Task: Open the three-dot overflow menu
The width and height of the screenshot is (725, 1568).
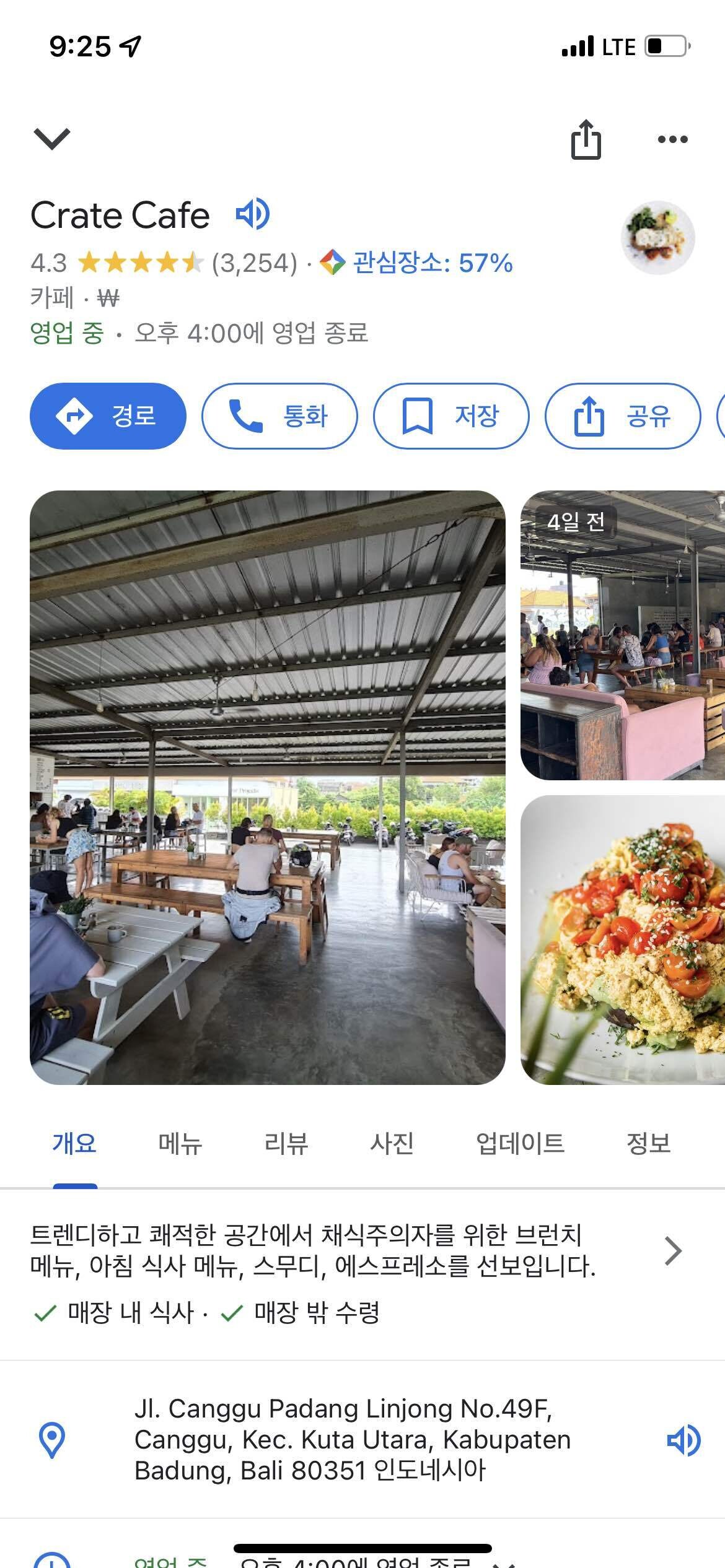Action: 672,139
